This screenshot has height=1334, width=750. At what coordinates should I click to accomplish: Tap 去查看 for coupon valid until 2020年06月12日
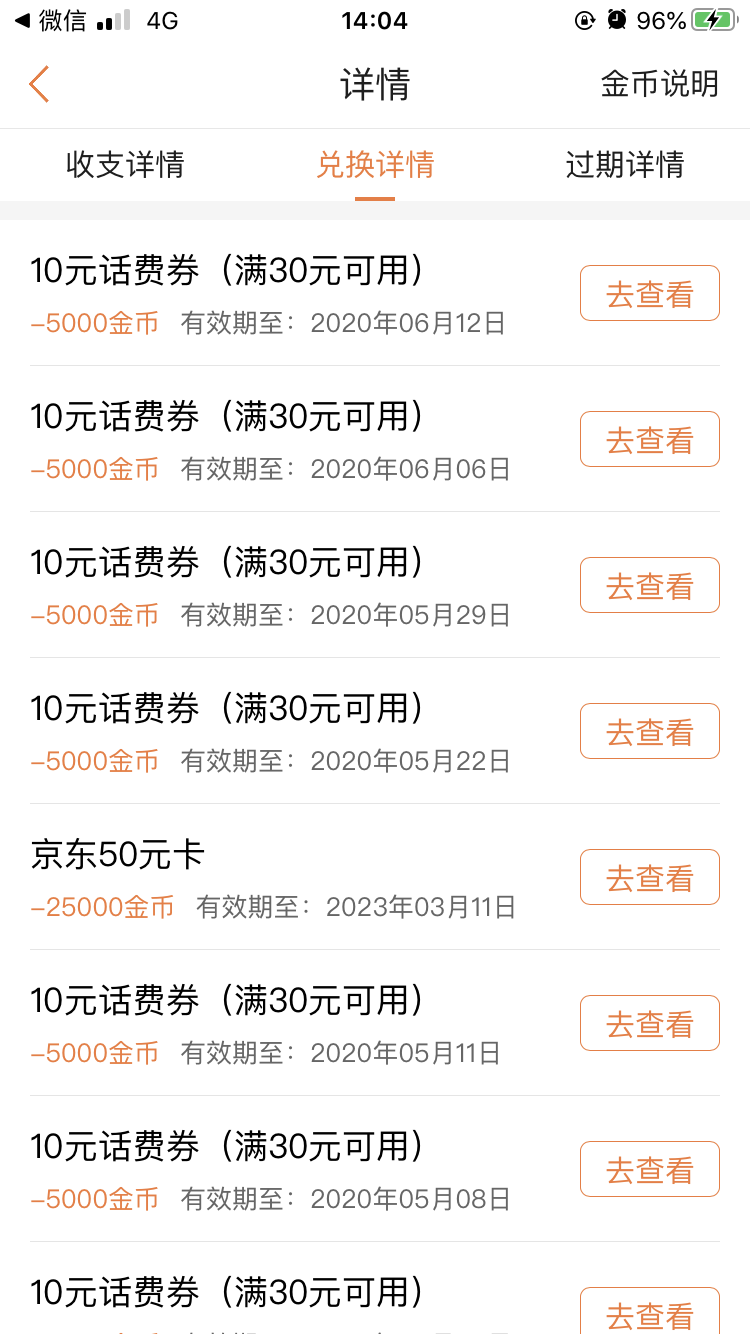point(649,294)
